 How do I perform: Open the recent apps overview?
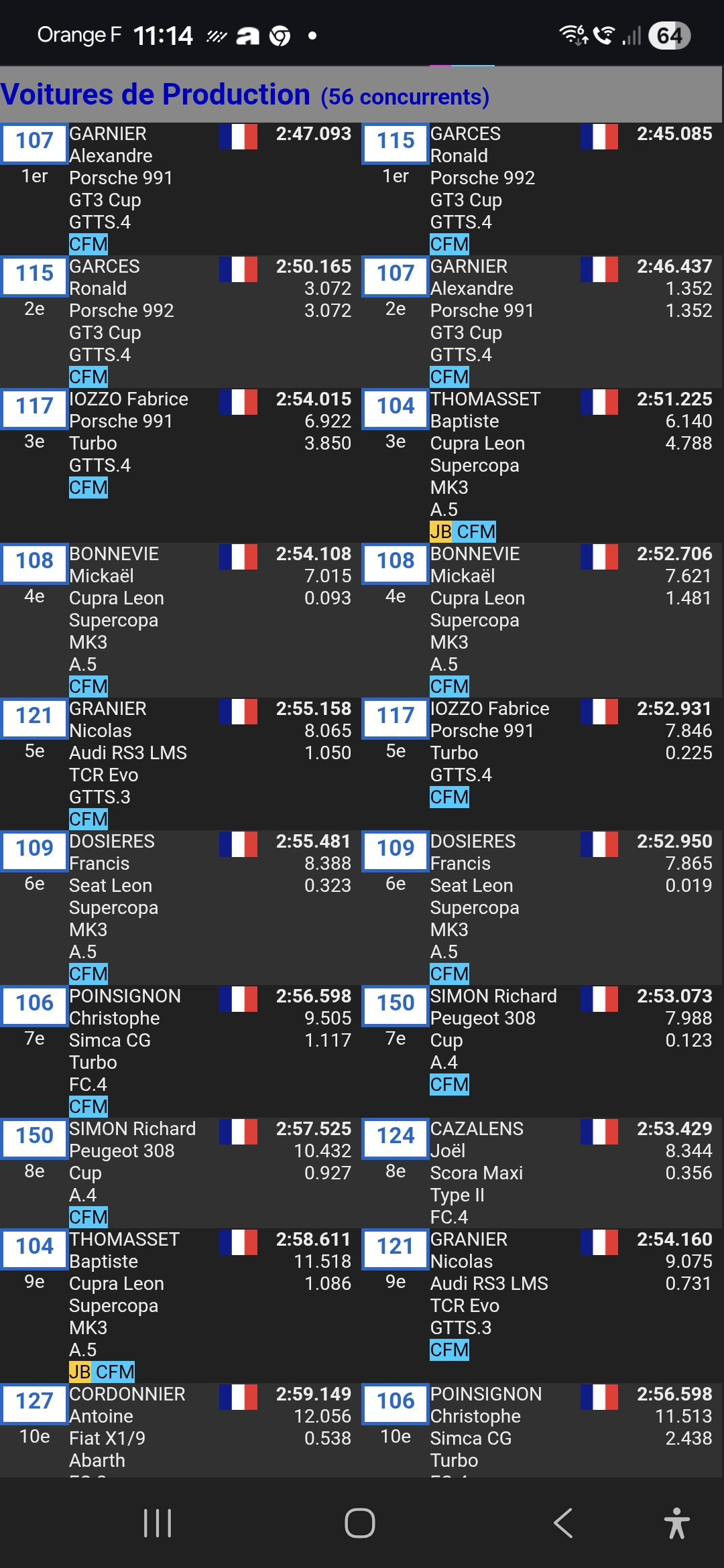click(x=158, y=1523)
